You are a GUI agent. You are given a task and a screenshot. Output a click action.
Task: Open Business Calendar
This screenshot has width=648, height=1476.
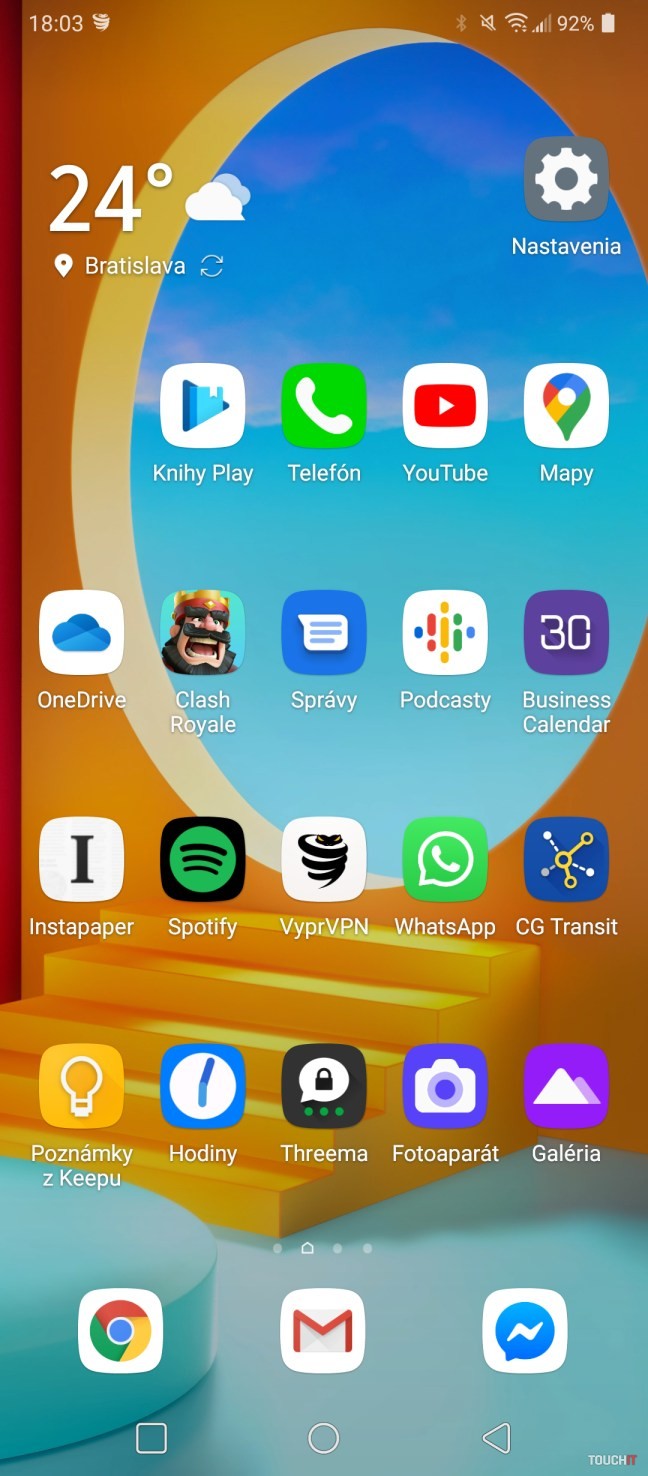(x=566, y=633)
